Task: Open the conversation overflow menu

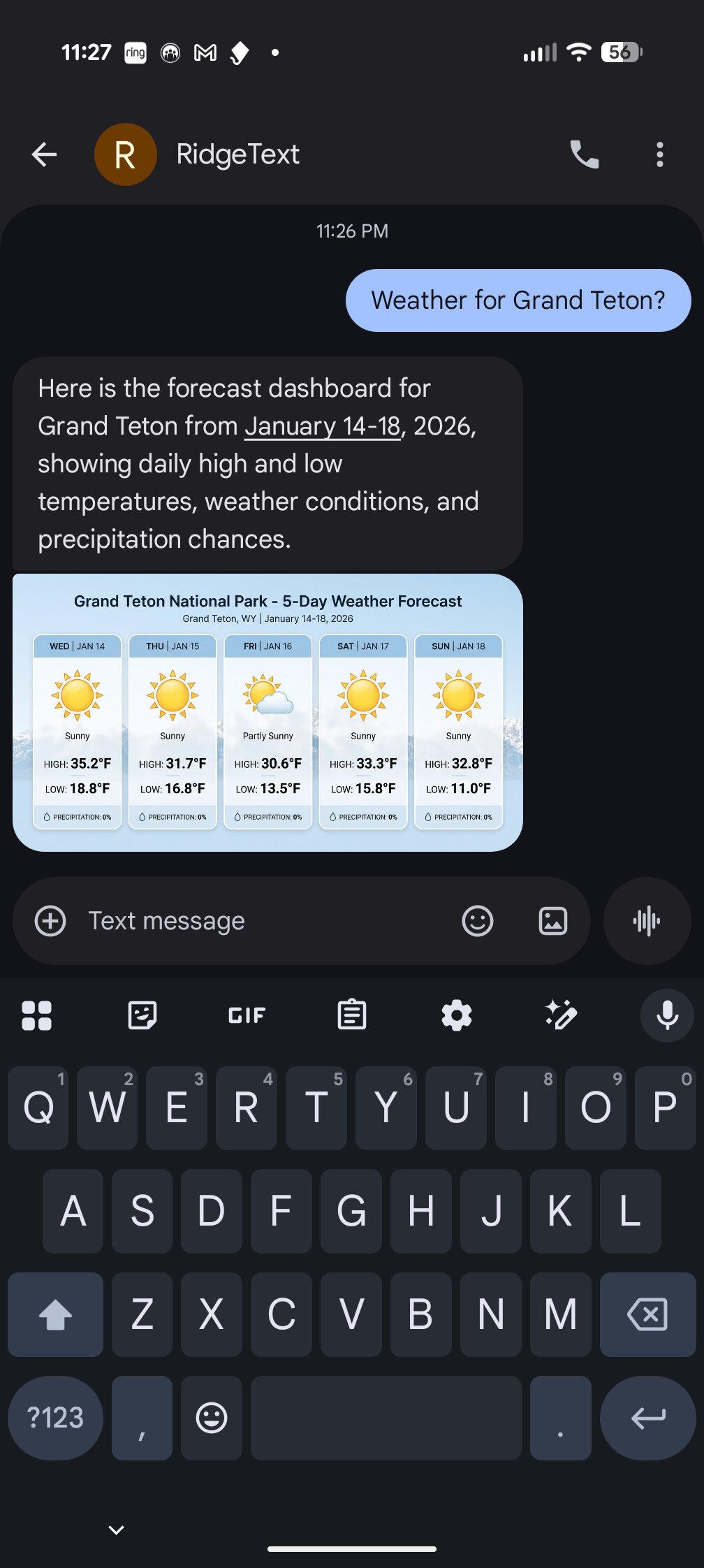Action: (x=659, y=154)
